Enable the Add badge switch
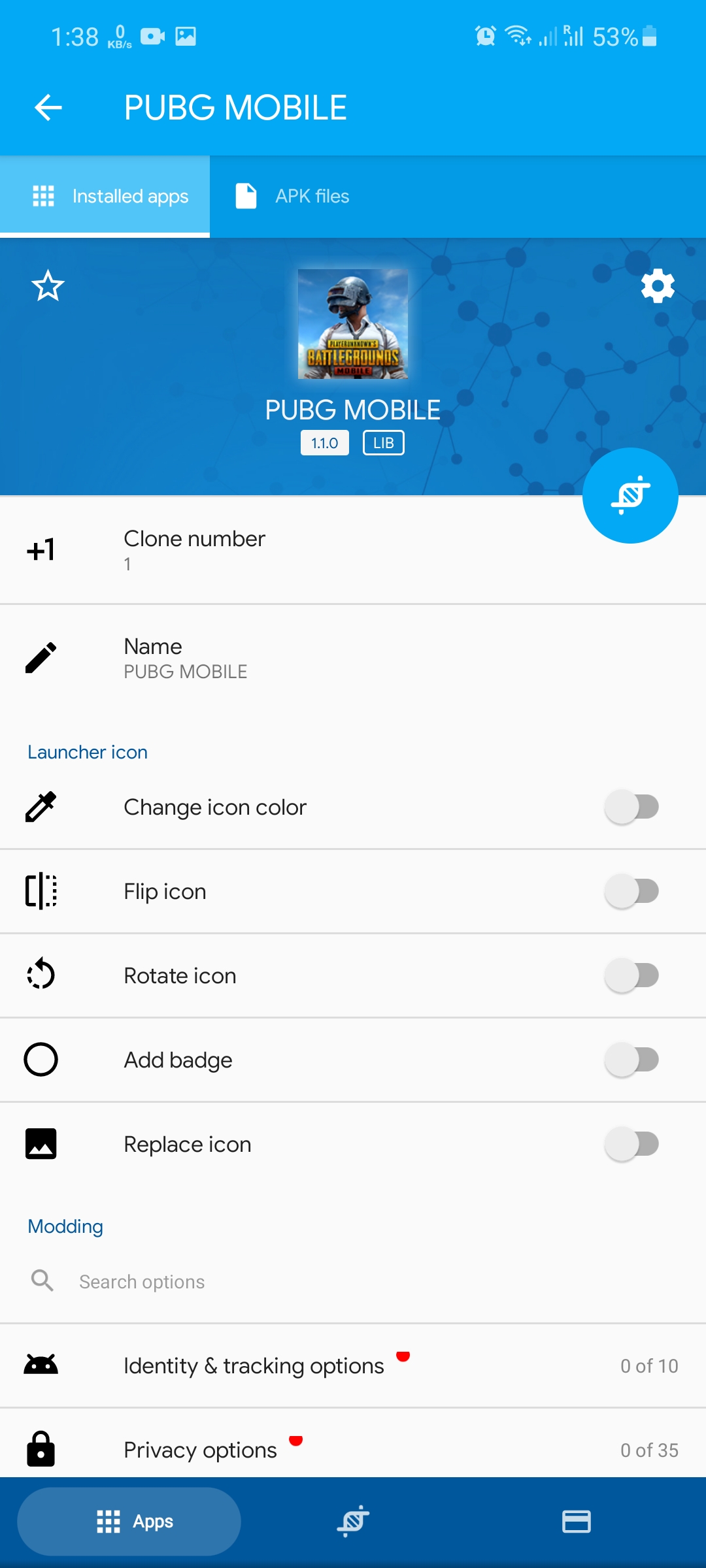The width and height of the screenshot is (706, 1568). (631, 1060)
